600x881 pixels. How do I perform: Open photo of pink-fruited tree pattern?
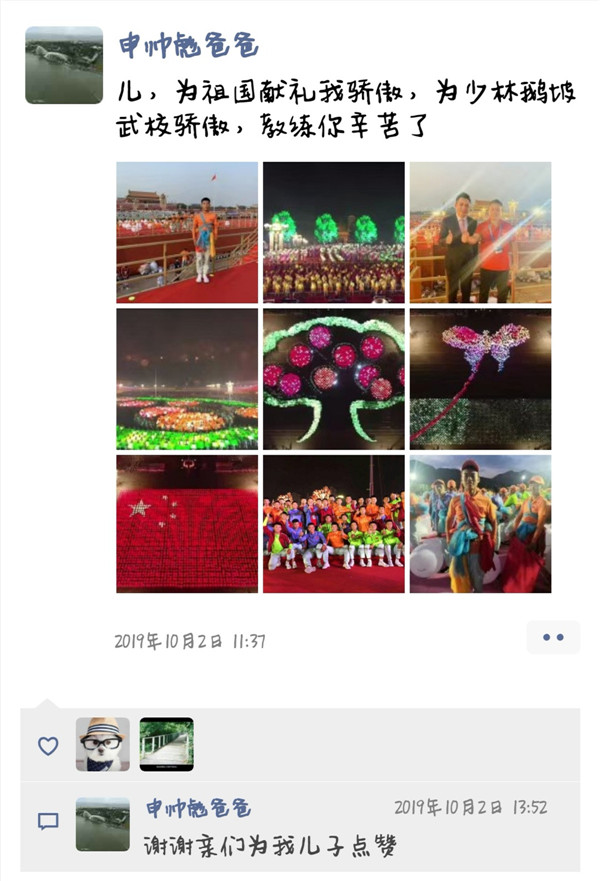334,378
